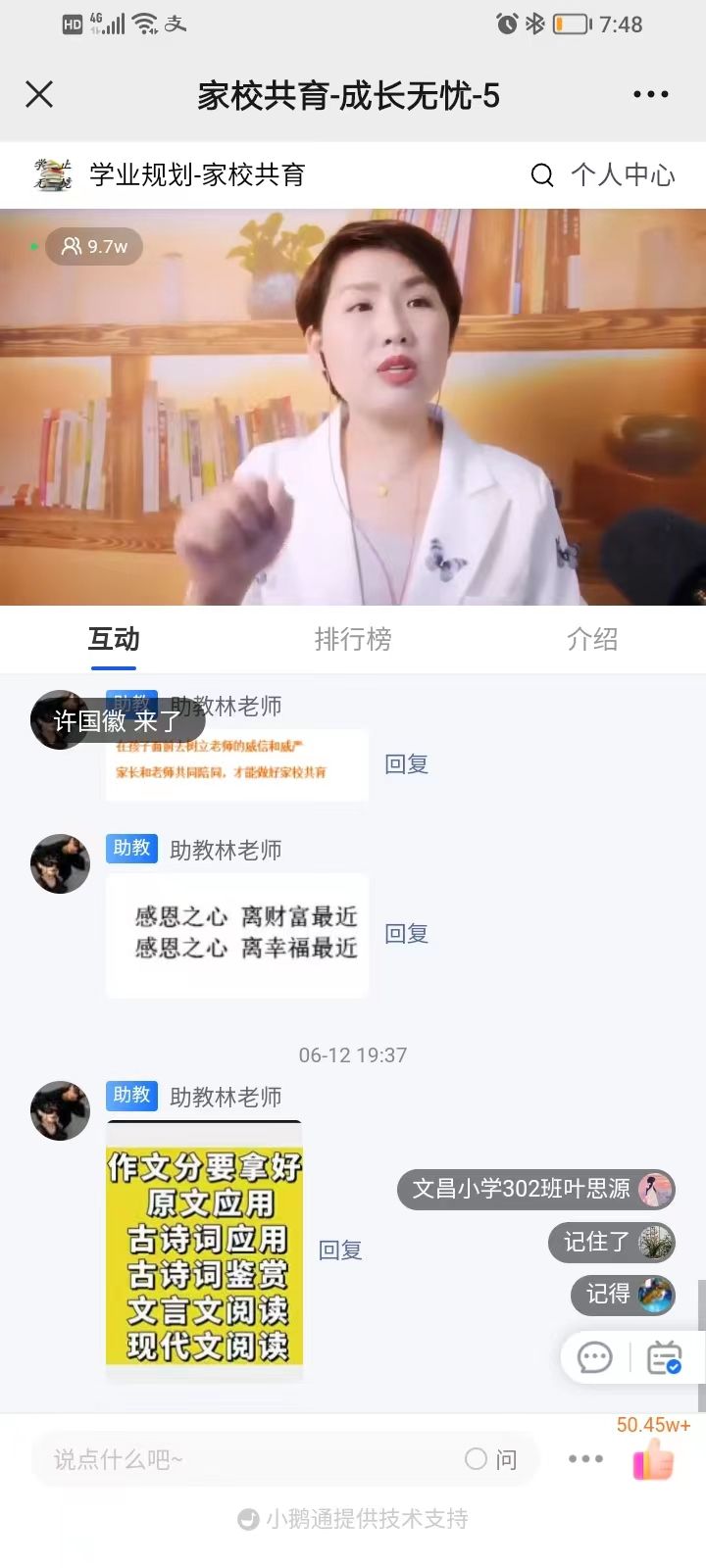Image resolution: width=706 pixels, height=1568 pixels.
Task: Give the stream a thumbs-up like
Action: coord(653,1460)
